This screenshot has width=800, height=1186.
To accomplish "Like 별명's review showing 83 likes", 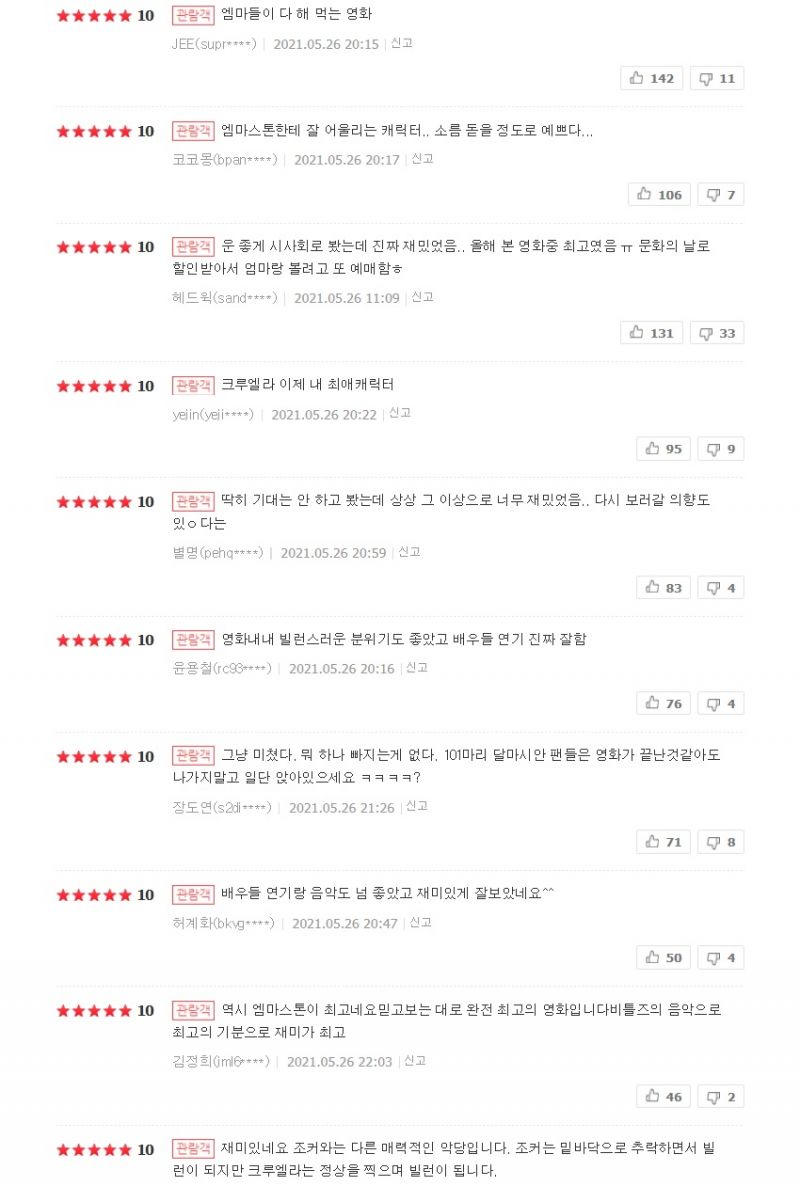I will tap(663, 588).
